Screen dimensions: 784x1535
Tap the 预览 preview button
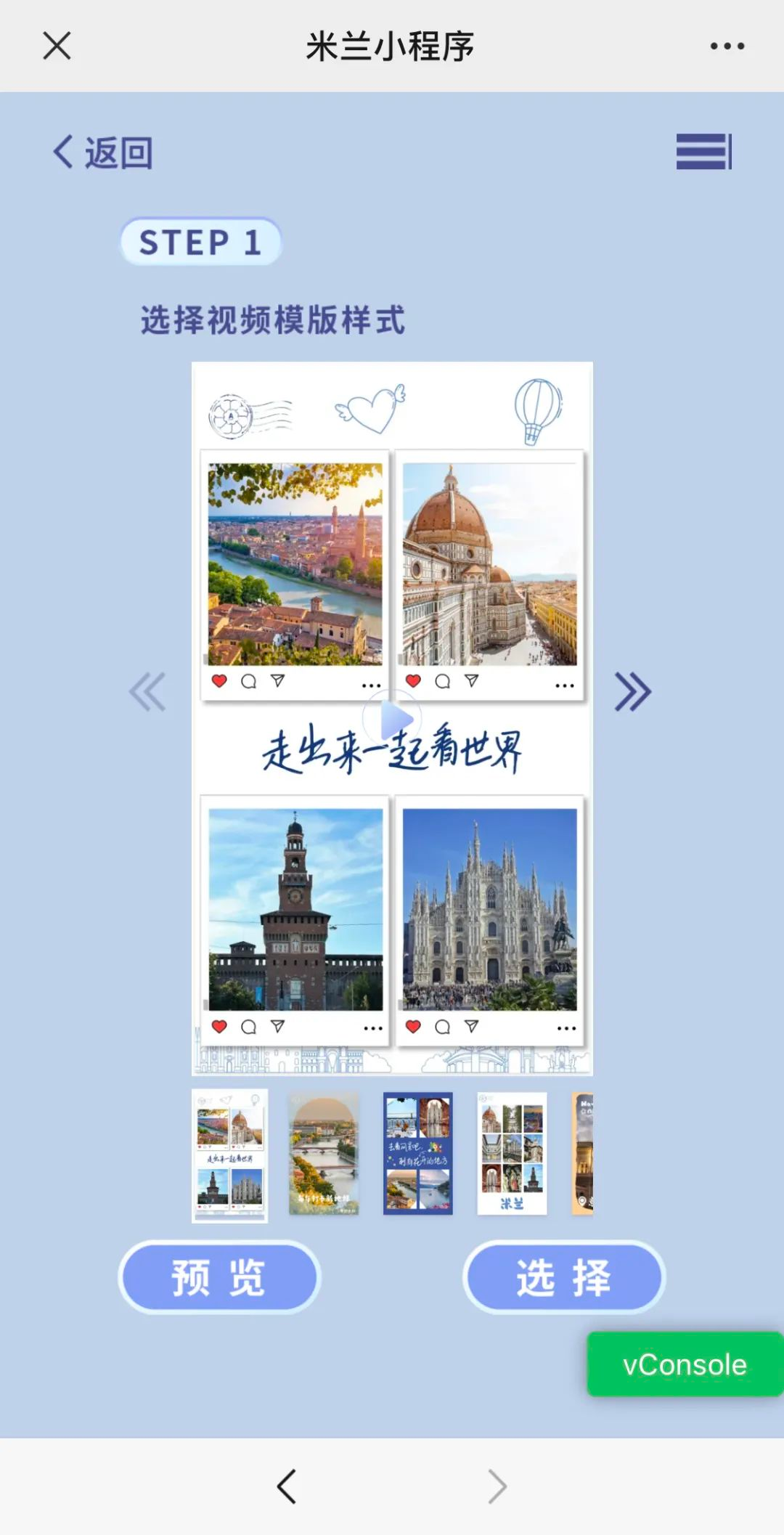[x=219, y=1277]
